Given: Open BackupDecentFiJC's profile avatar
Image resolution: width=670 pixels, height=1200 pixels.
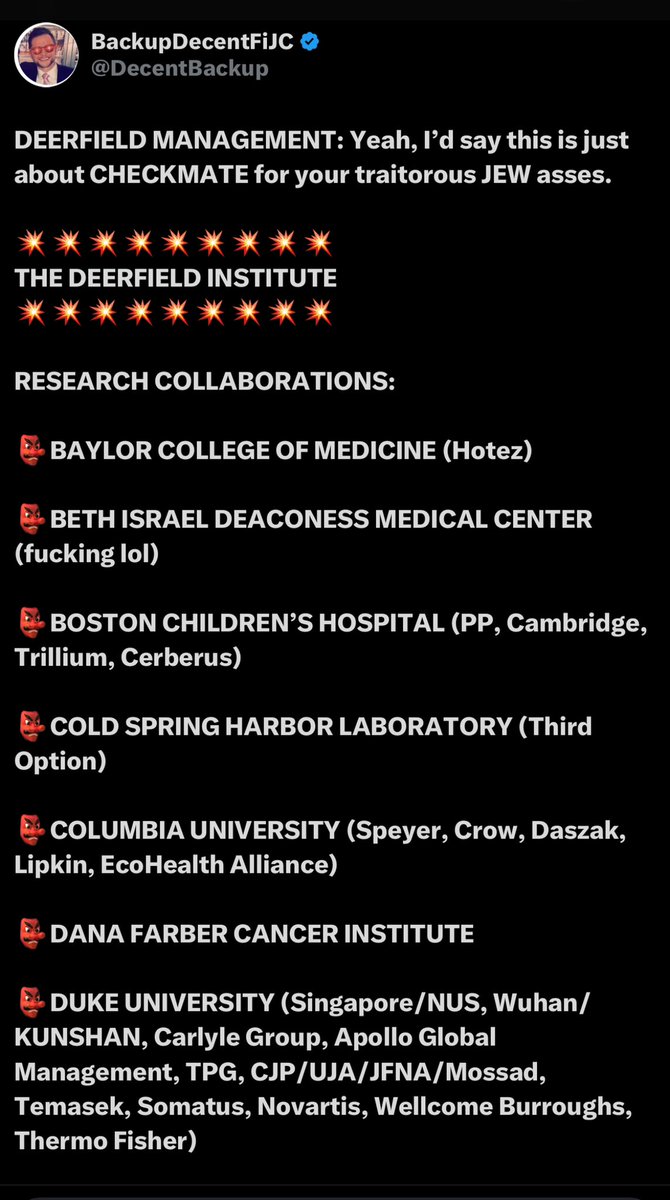Looking at the screenshot, I should tap(46, 55).
